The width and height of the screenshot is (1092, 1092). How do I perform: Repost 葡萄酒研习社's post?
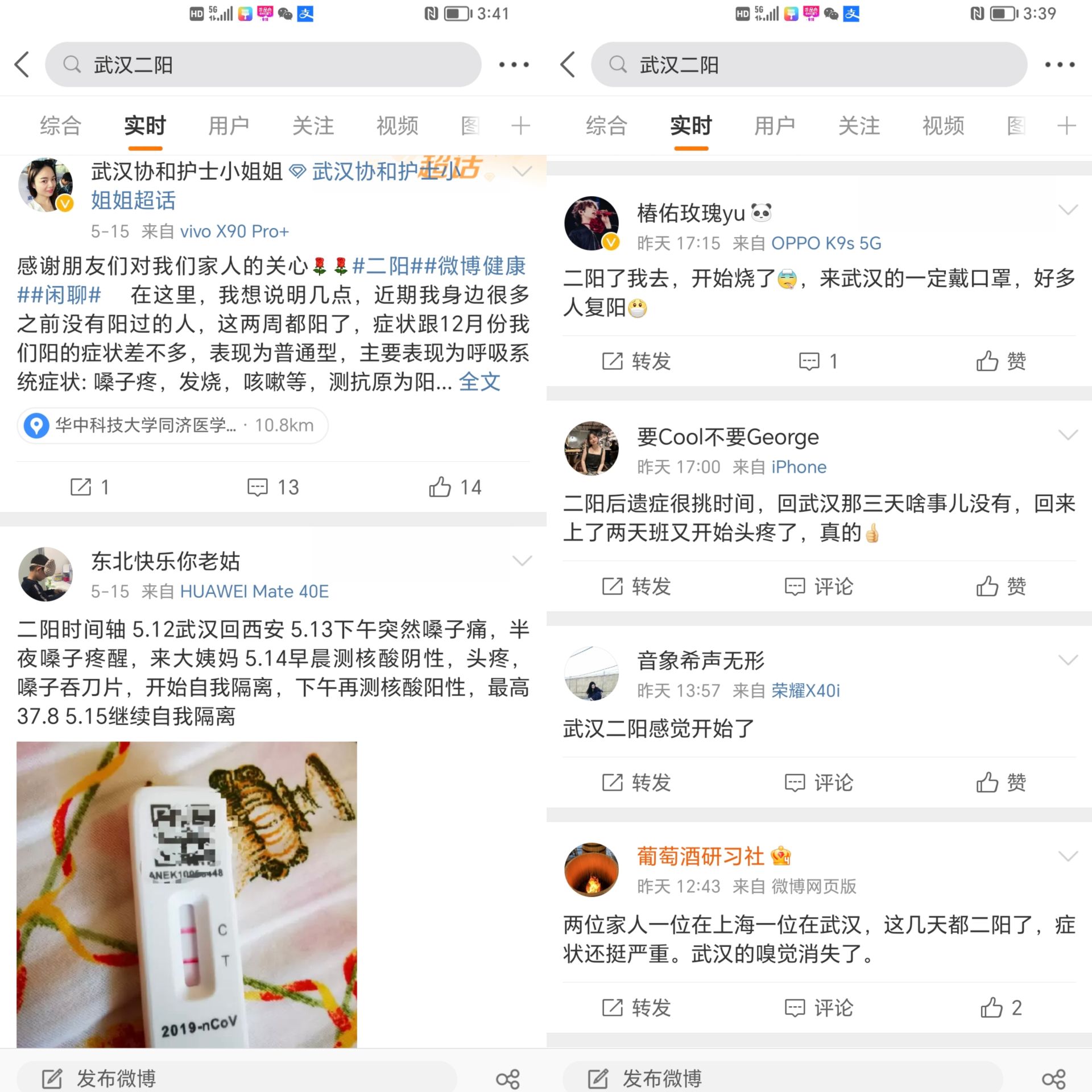pos(636,1008)
